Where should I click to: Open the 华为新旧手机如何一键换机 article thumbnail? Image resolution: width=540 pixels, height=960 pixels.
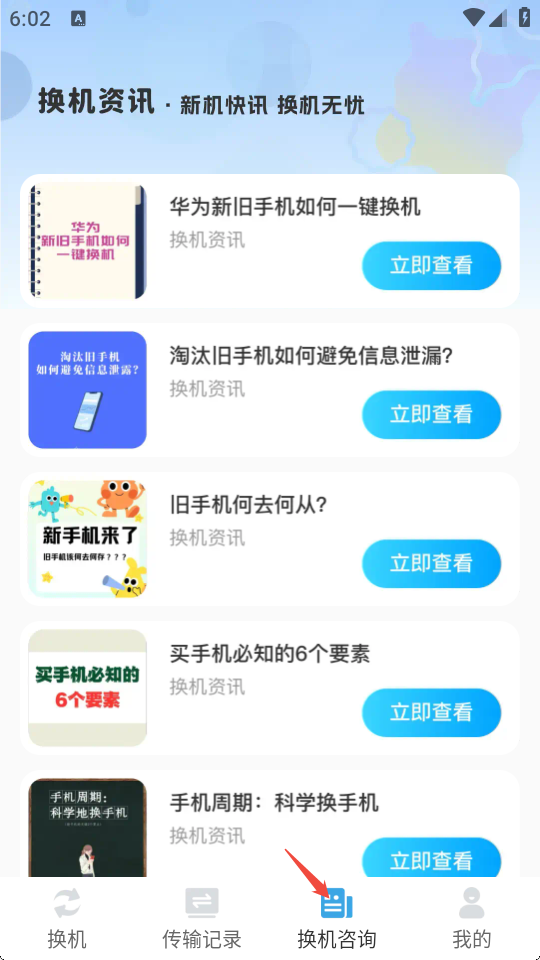click(88, 241)
